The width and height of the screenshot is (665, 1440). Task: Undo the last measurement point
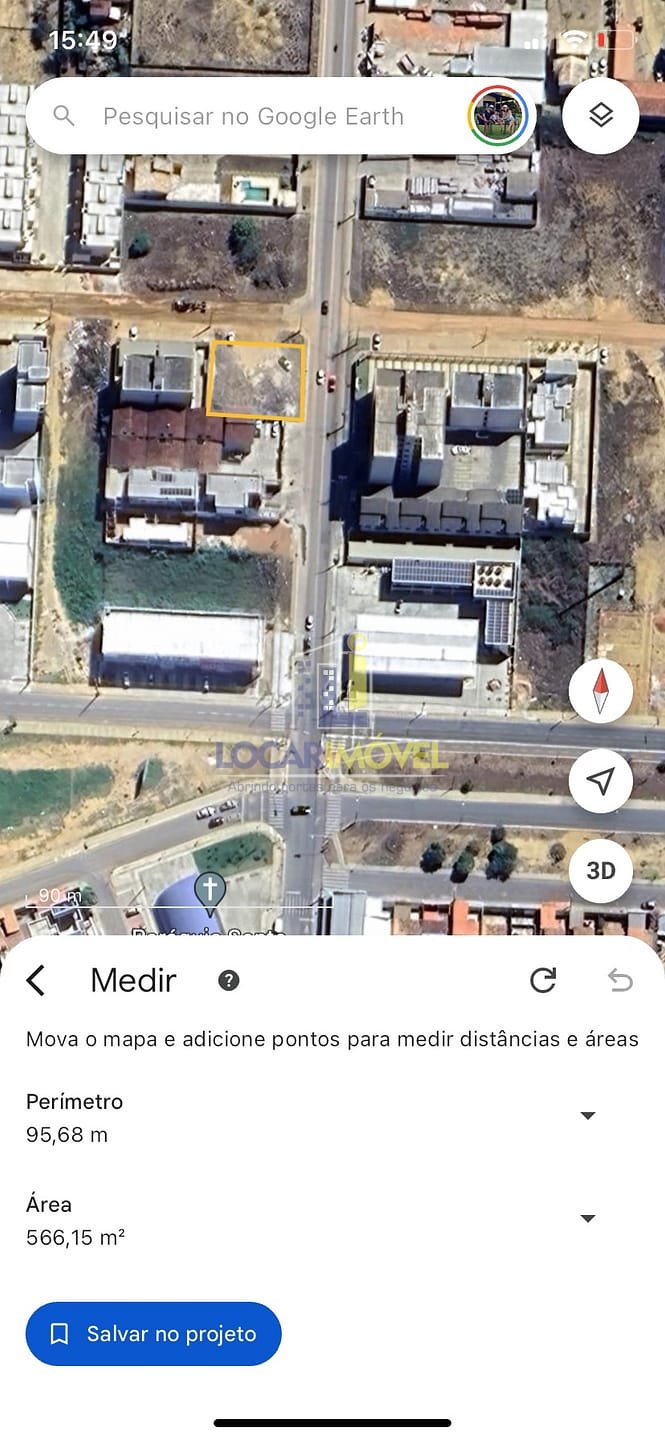click(x=620, y=980)
